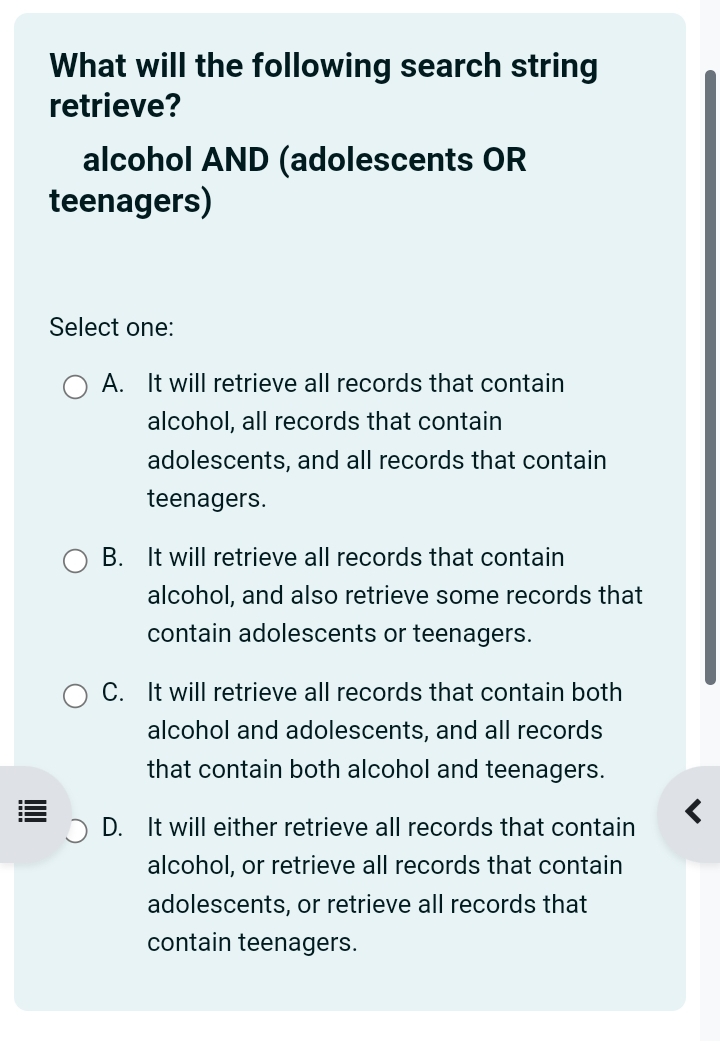Click the 'Select one:' label
This screenshot has height=1057, width=720.
point(111,327)
